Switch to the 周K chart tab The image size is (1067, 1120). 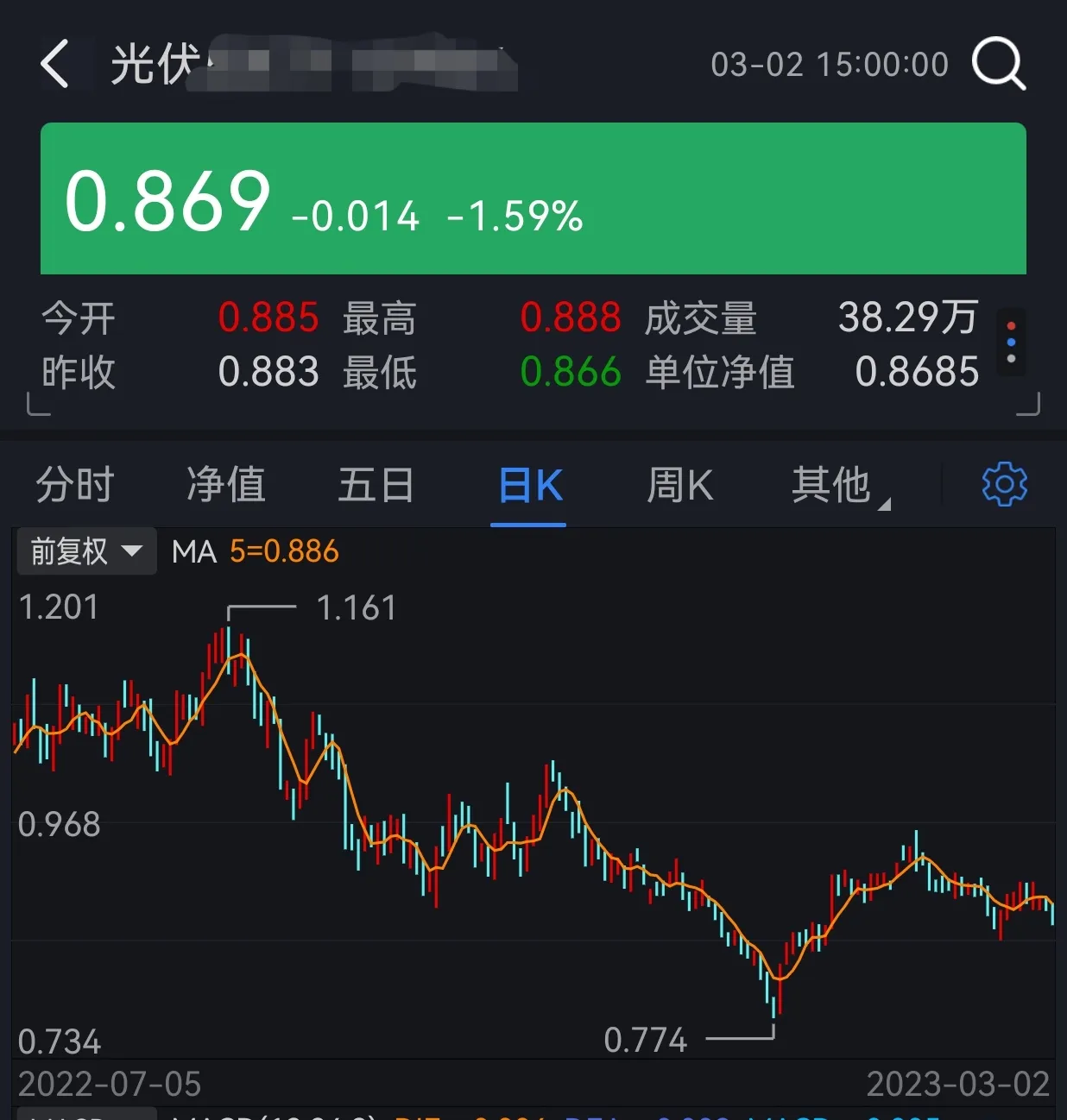pos(680,485)
